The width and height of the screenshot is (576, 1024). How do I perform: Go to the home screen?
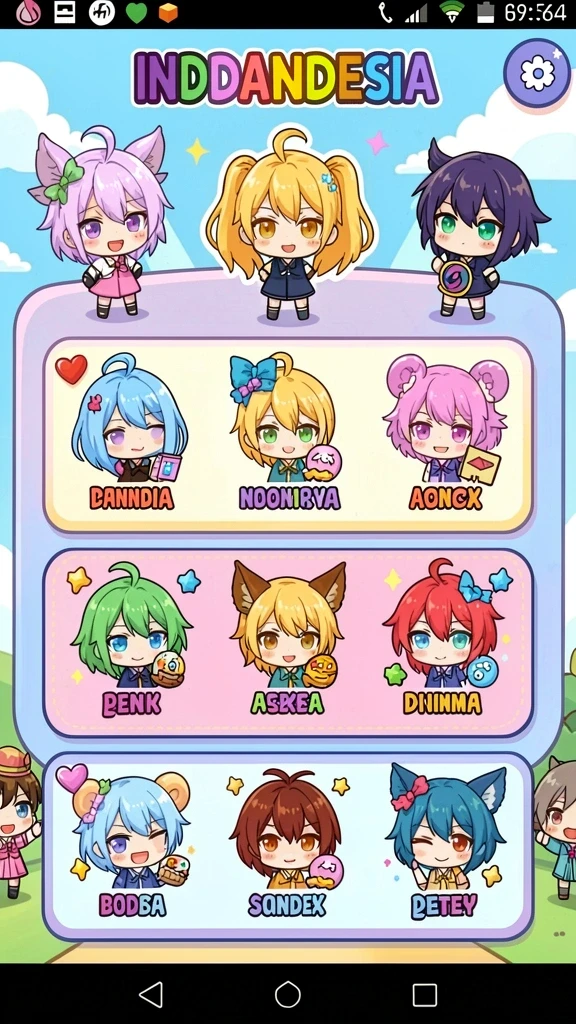pos(288,995)
